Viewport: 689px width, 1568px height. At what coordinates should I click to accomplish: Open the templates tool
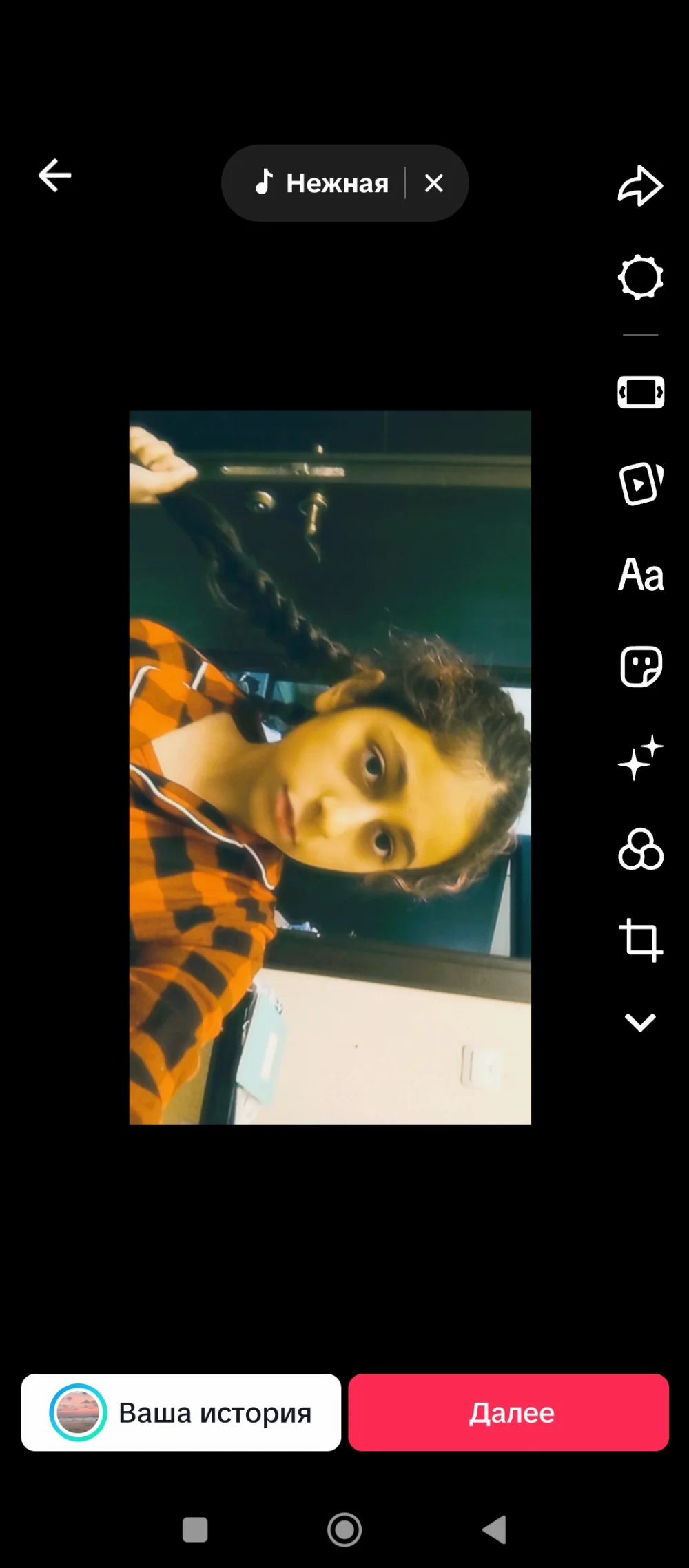(641, 483)
